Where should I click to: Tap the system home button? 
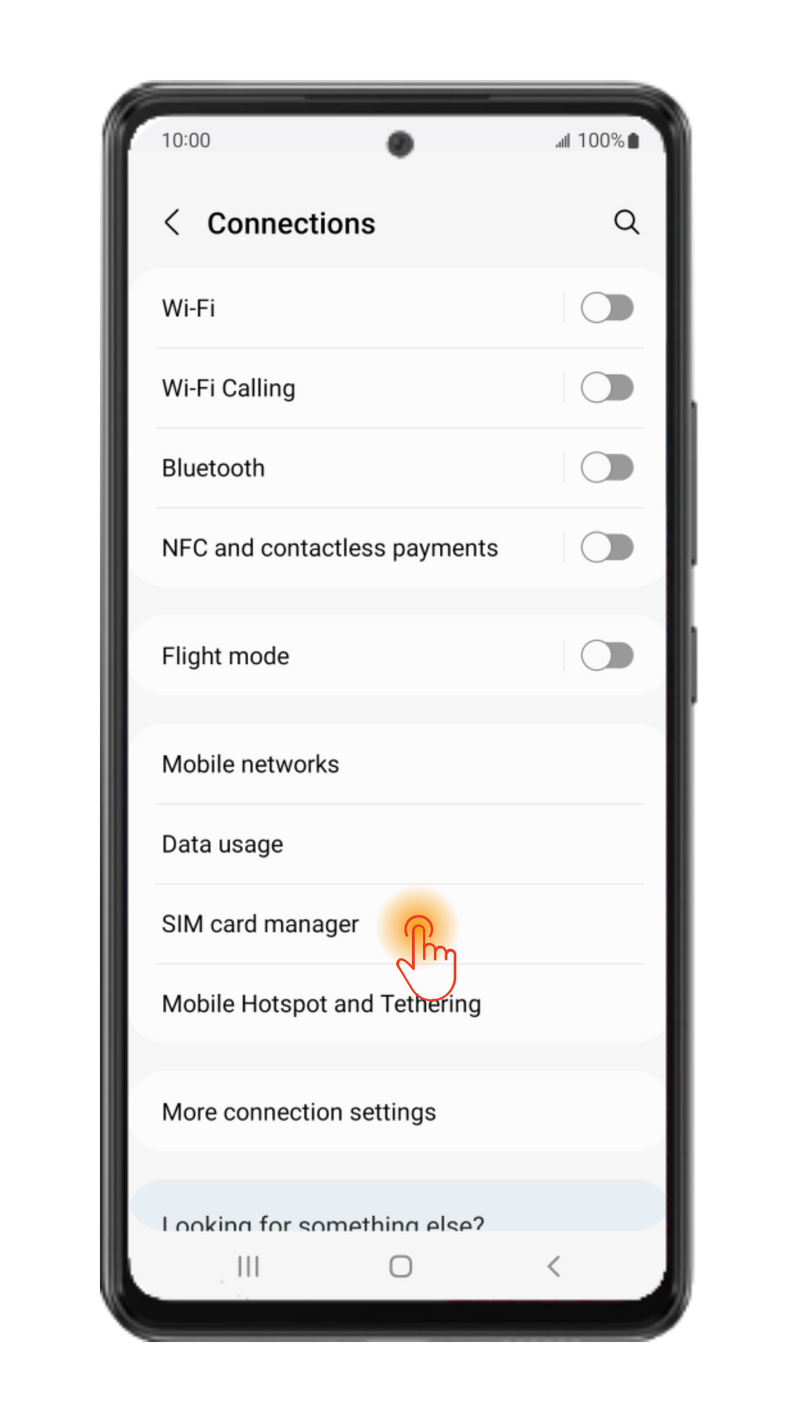pos(400,1266)
